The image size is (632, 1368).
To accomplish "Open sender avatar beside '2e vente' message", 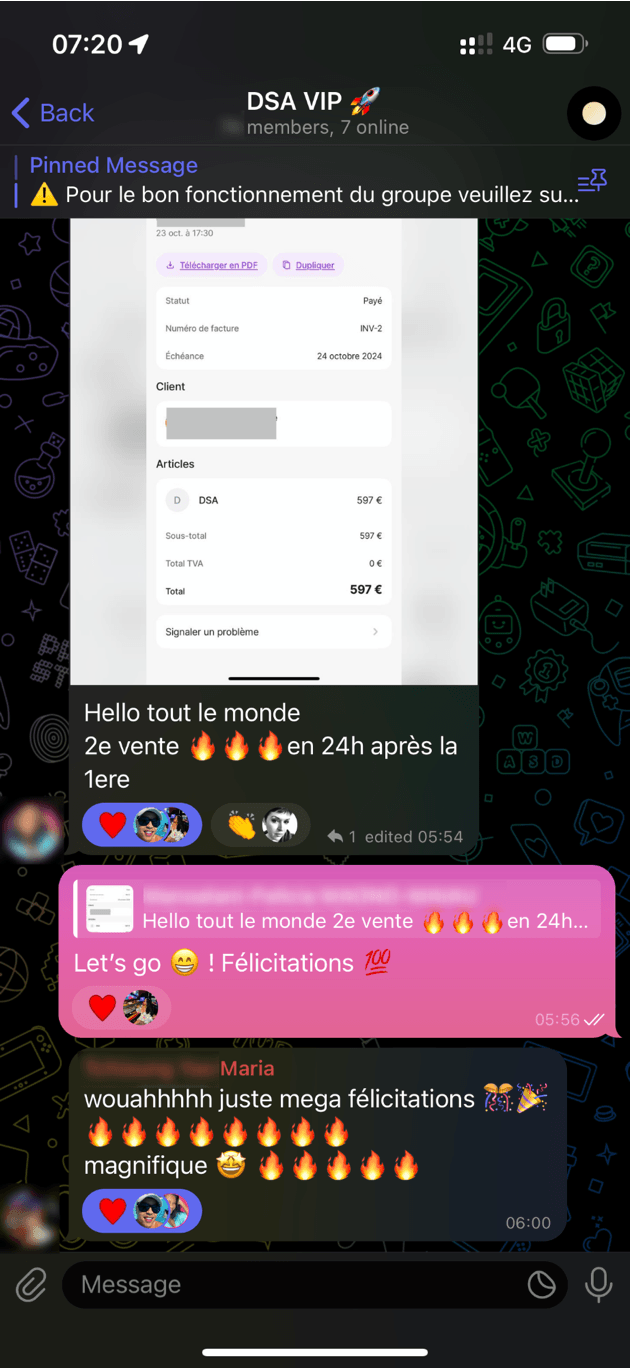I will click(33, 829).
